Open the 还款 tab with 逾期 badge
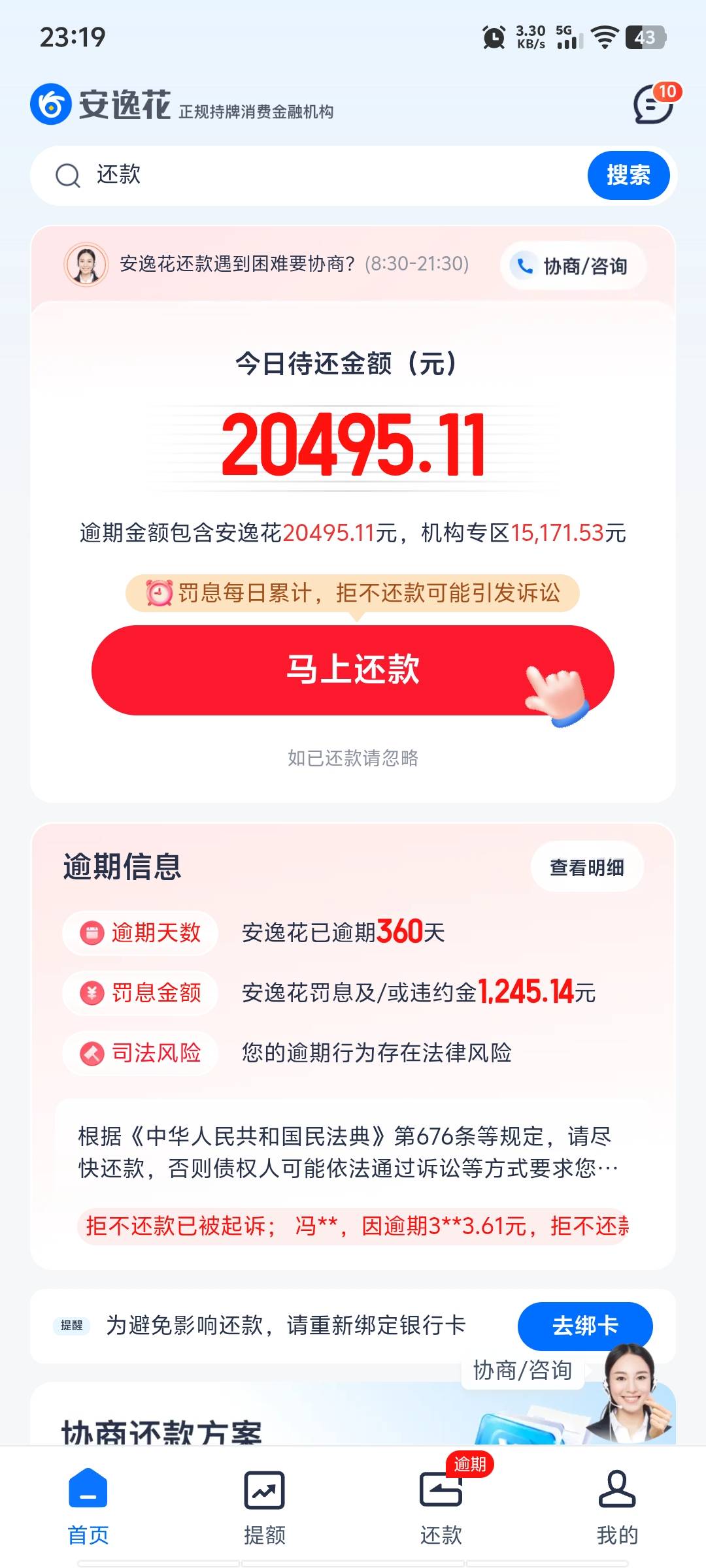706x1568 pixels. 441,1506
